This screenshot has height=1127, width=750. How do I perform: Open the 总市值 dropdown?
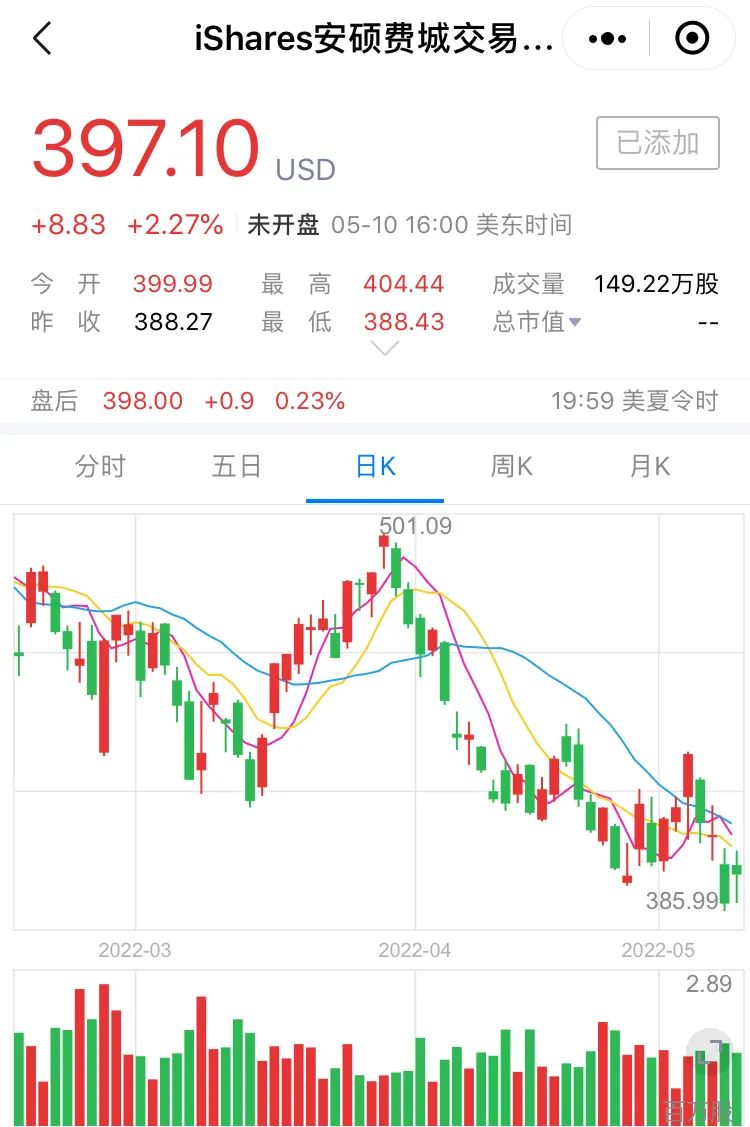536,321
